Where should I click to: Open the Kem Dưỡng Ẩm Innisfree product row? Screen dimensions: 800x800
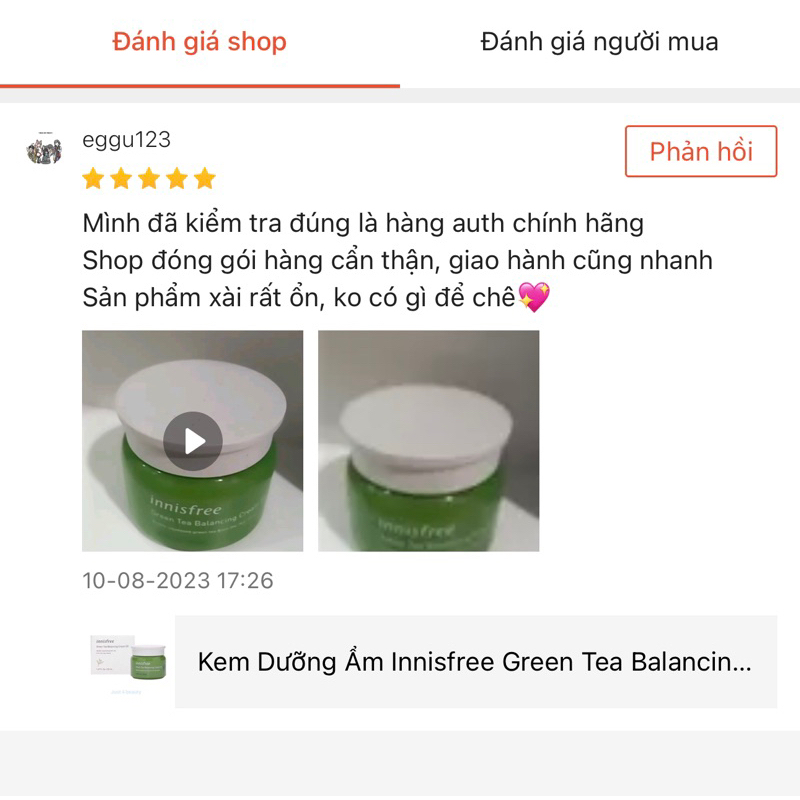(x=474, y=662)
